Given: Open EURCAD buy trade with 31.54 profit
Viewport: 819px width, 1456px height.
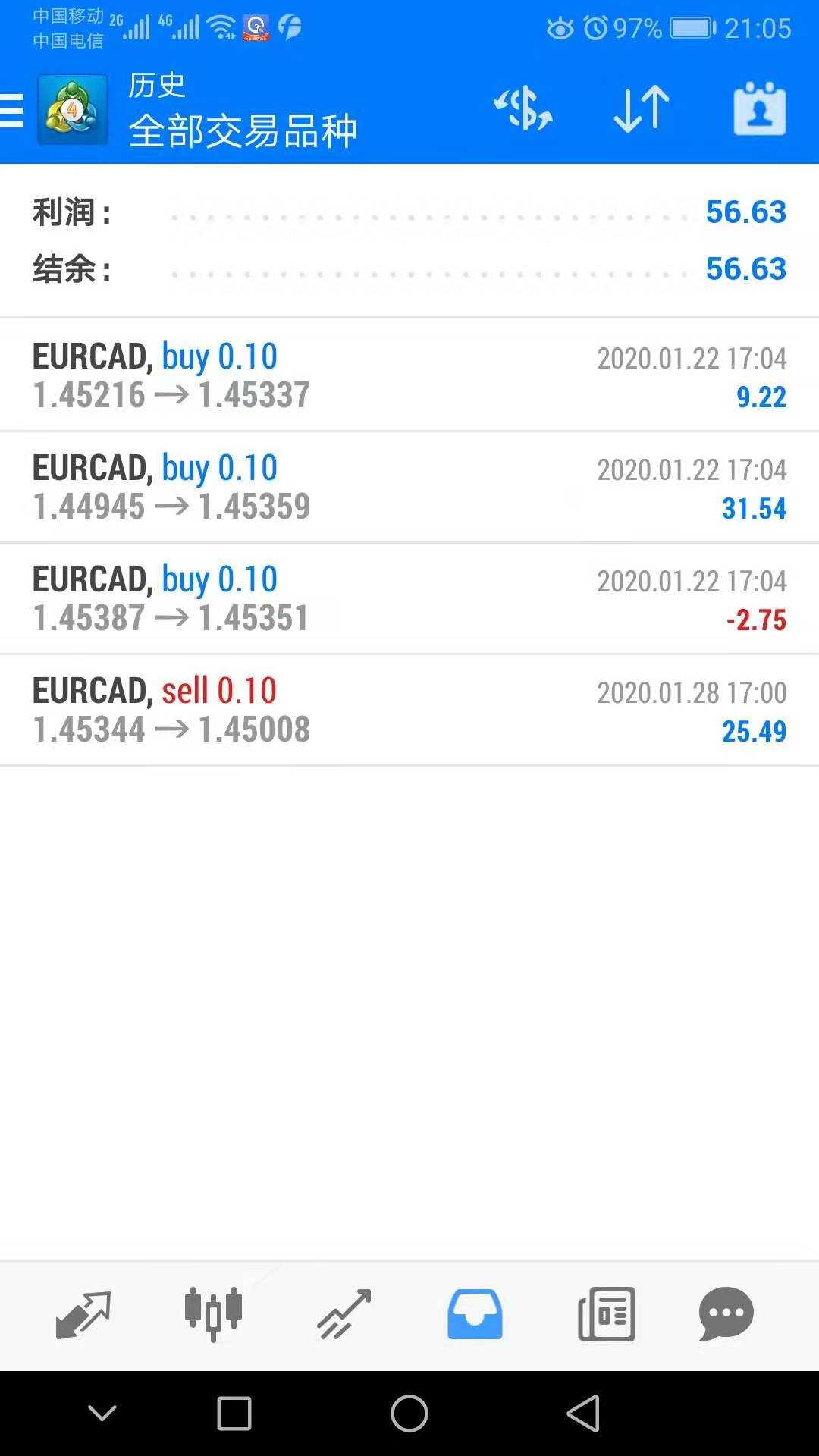Looking at the screenshot, I should tap(409, 487).
